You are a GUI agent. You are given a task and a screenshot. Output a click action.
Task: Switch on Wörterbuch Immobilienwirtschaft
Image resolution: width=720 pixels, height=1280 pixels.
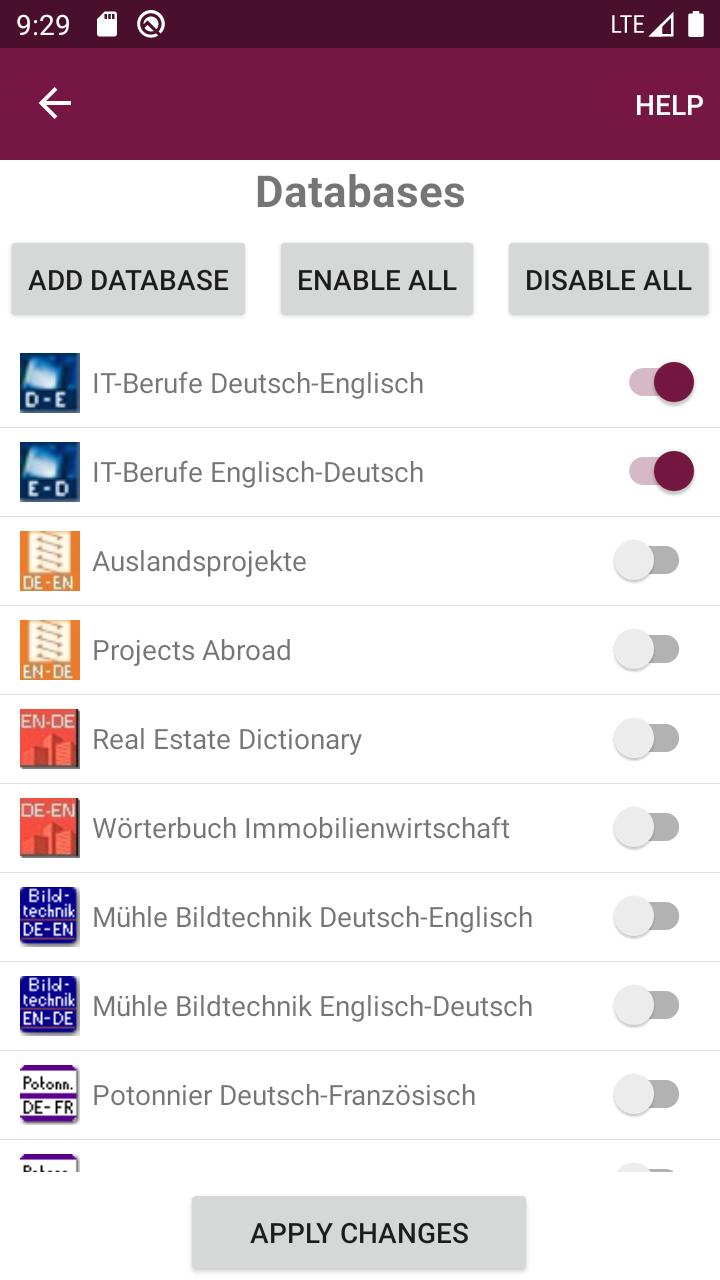click(x=647, y=827)
